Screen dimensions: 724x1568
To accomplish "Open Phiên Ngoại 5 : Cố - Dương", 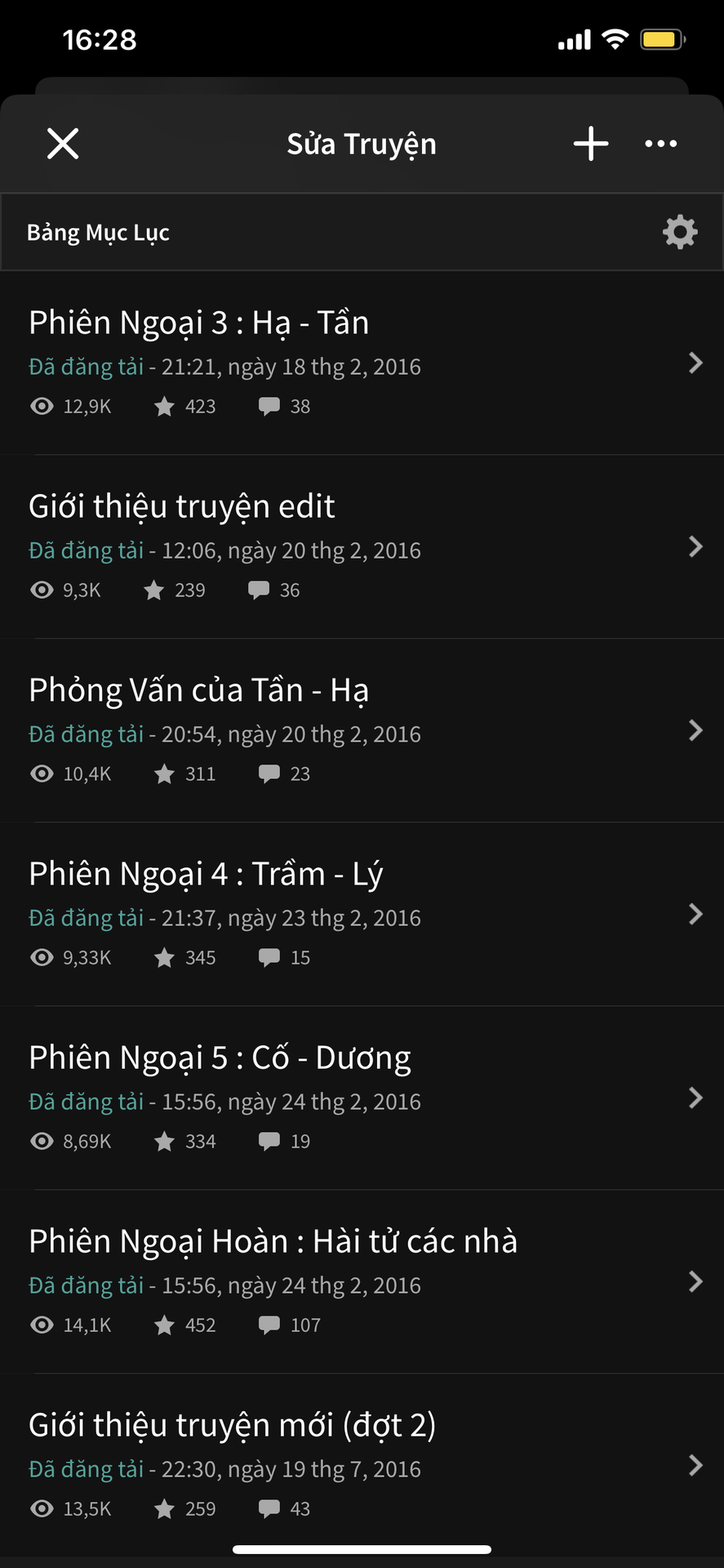I will point(362,1098).
